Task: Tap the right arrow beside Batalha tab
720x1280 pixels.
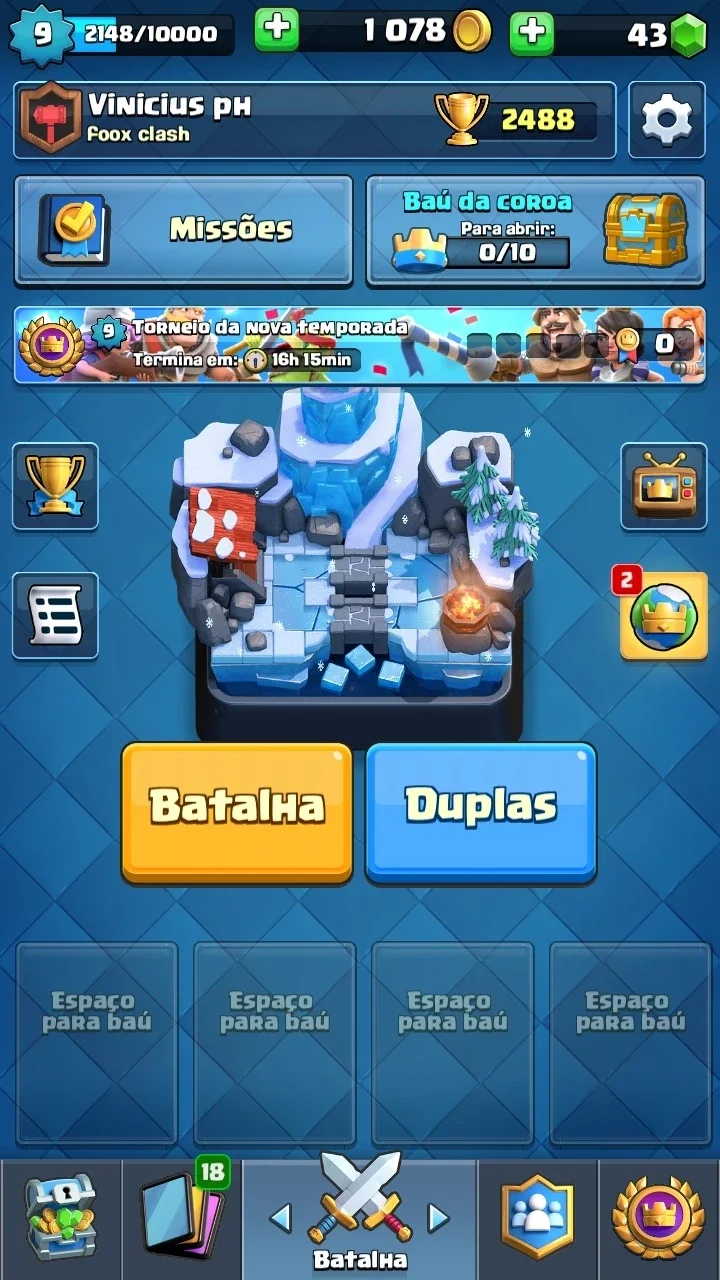Action: [438, 1217]
